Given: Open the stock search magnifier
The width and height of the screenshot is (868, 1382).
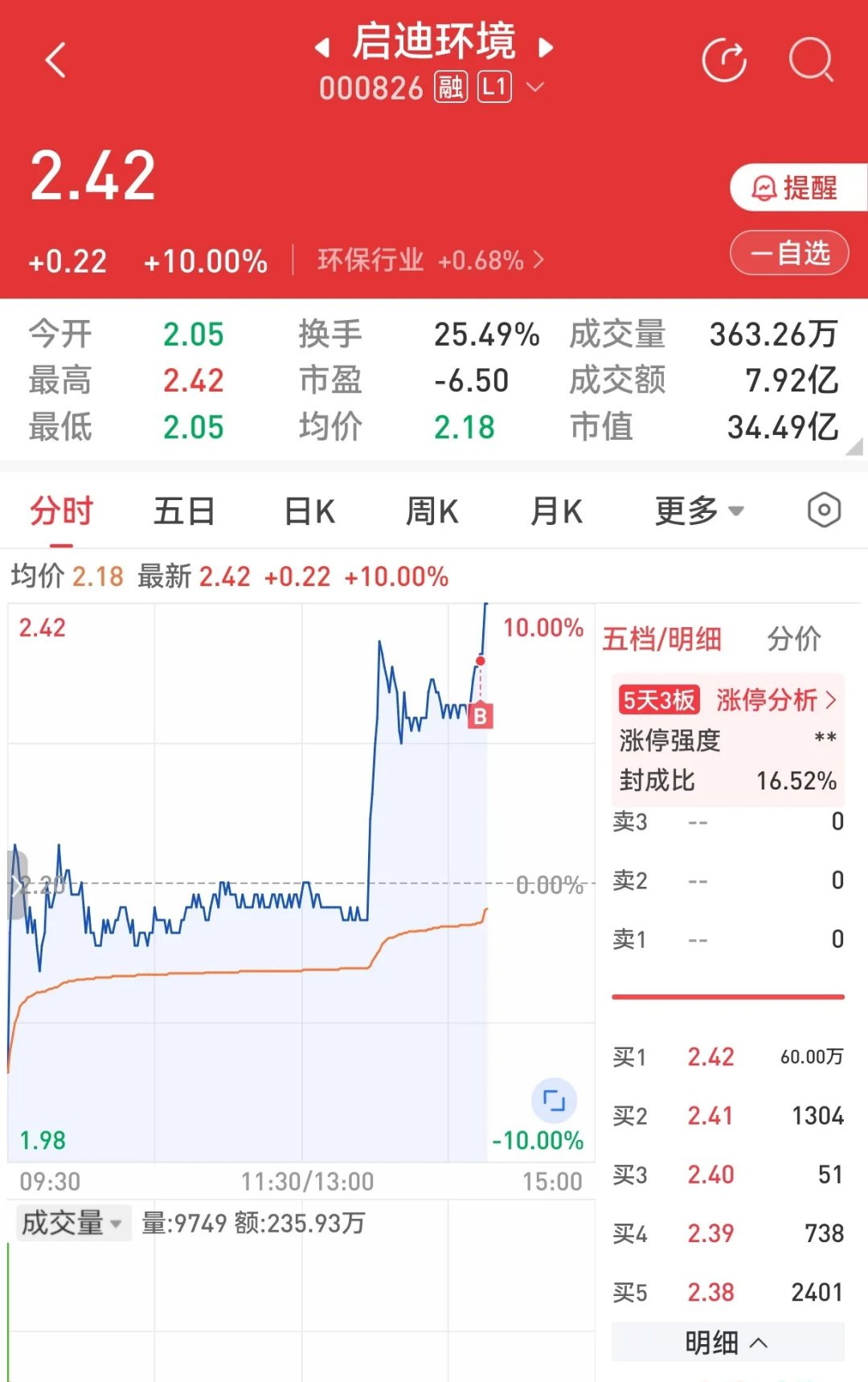Looking at the screenshot, I should [x=810, y=60].
